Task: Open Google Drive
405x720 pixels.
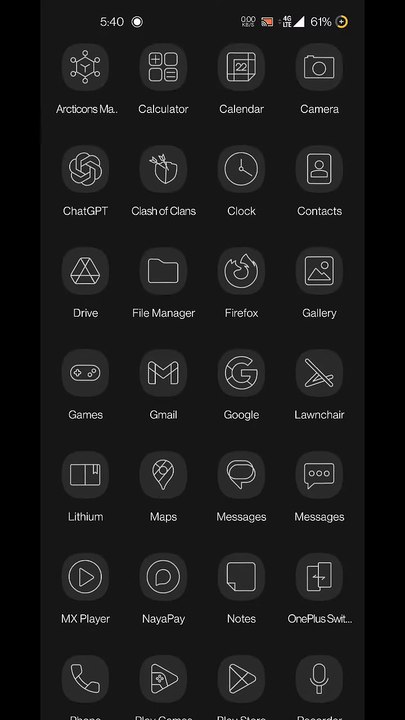Action: pos(85,271)
